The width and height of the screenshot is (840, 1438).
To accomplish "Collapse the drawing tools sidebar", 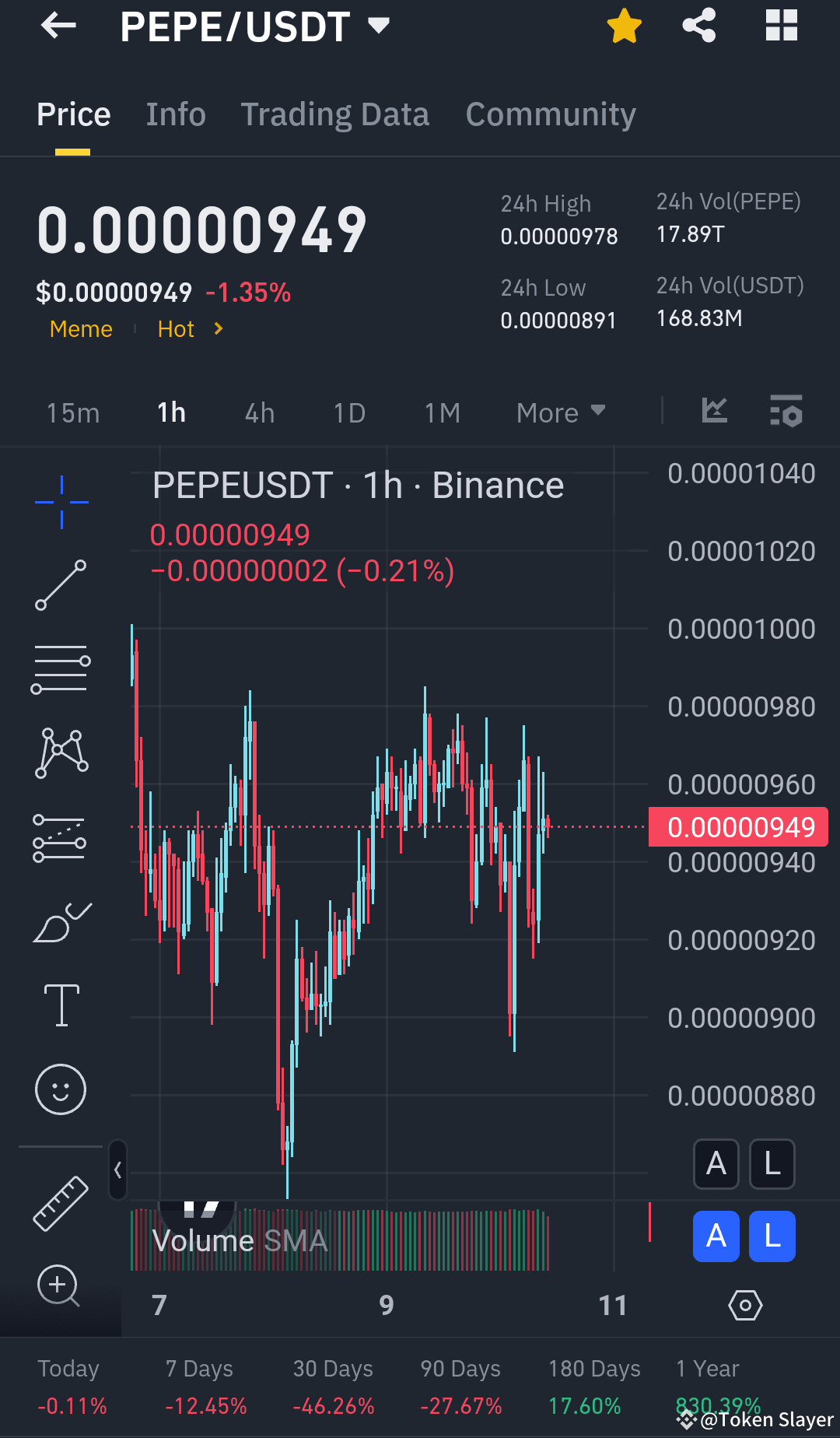I will pos(117,1171).
